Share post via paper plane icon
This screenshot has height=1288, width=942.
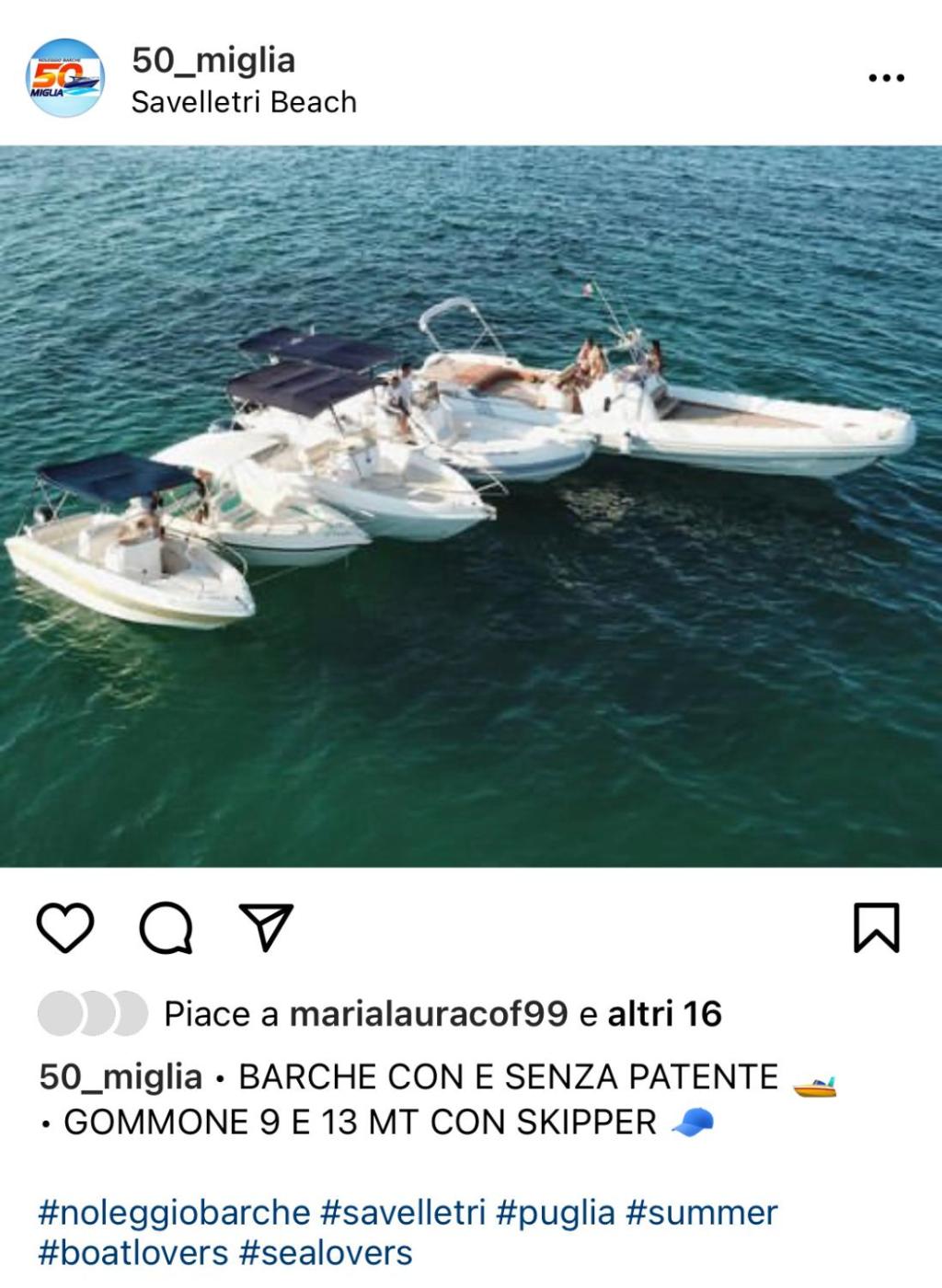[x=266, y=926]
